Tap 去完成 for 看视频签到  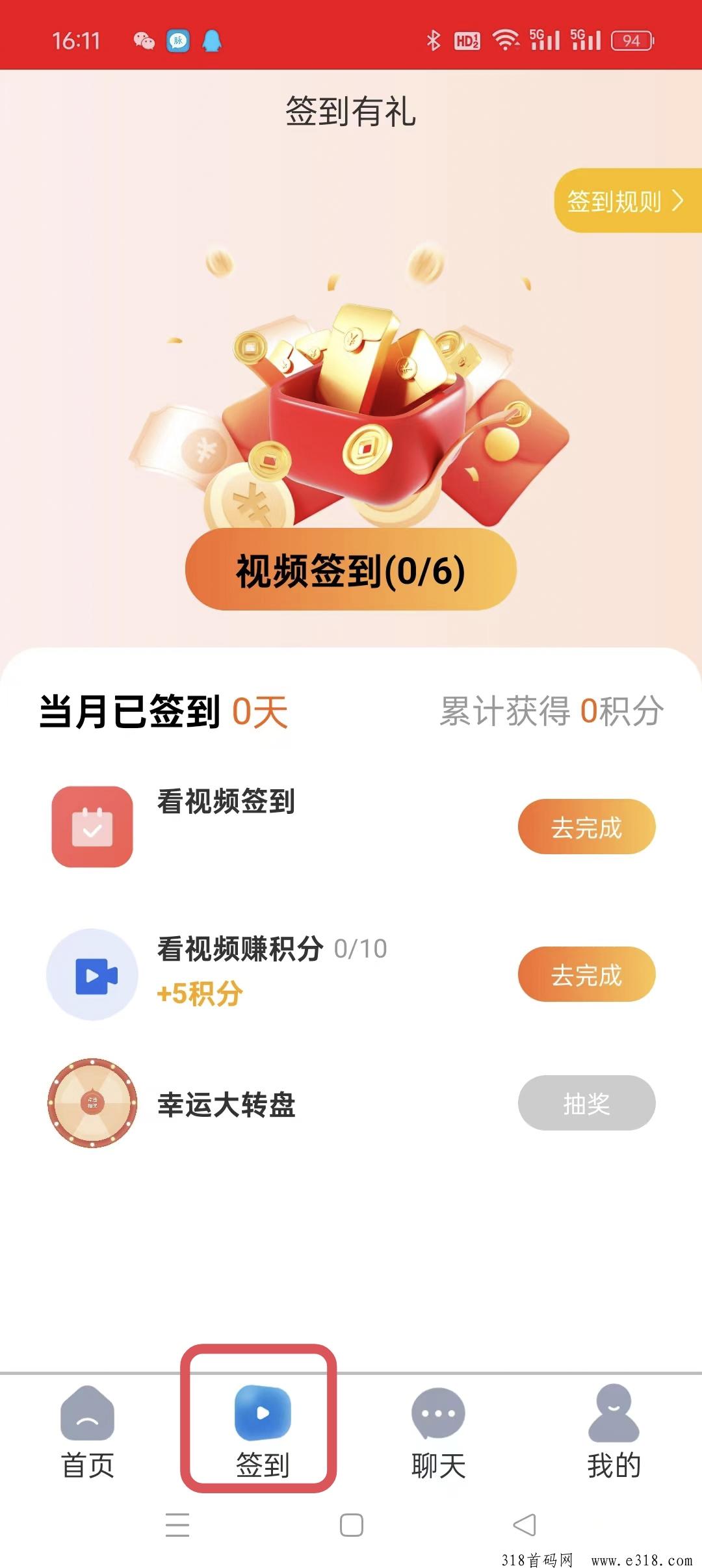coord(586,827)
